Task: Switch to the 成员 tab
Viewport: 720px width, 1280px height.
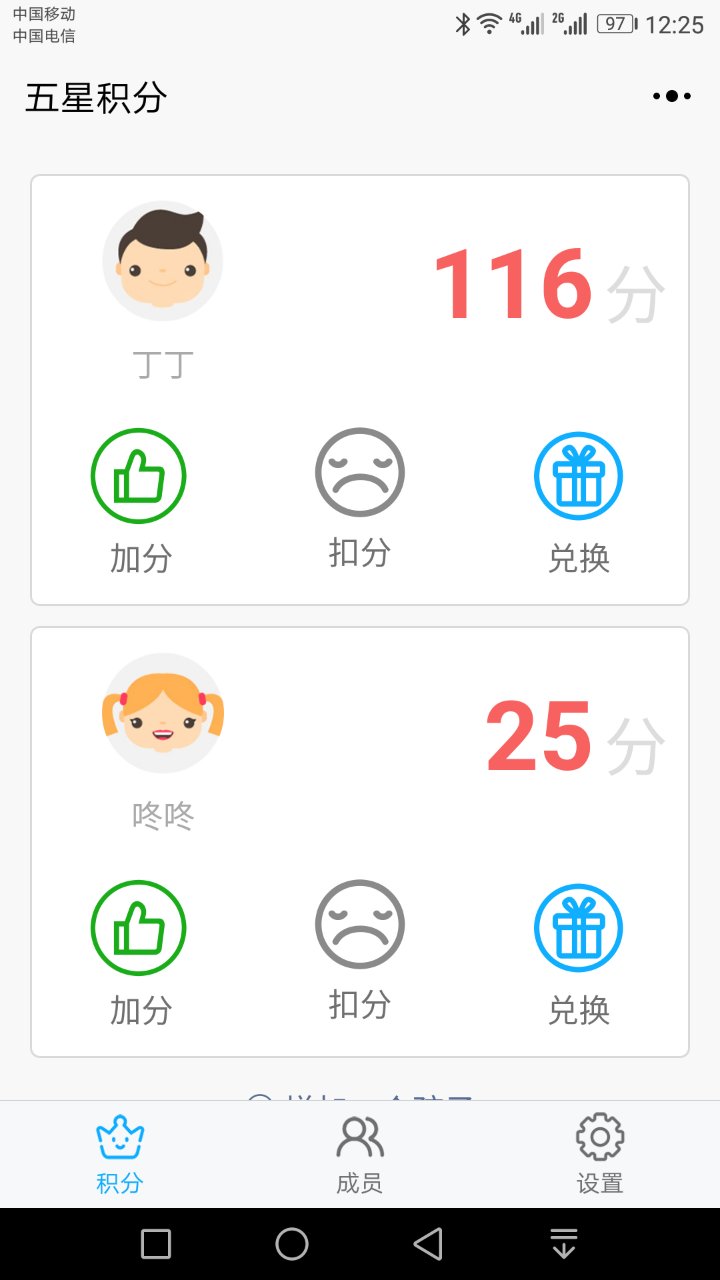Action: tap(360, 1155)
